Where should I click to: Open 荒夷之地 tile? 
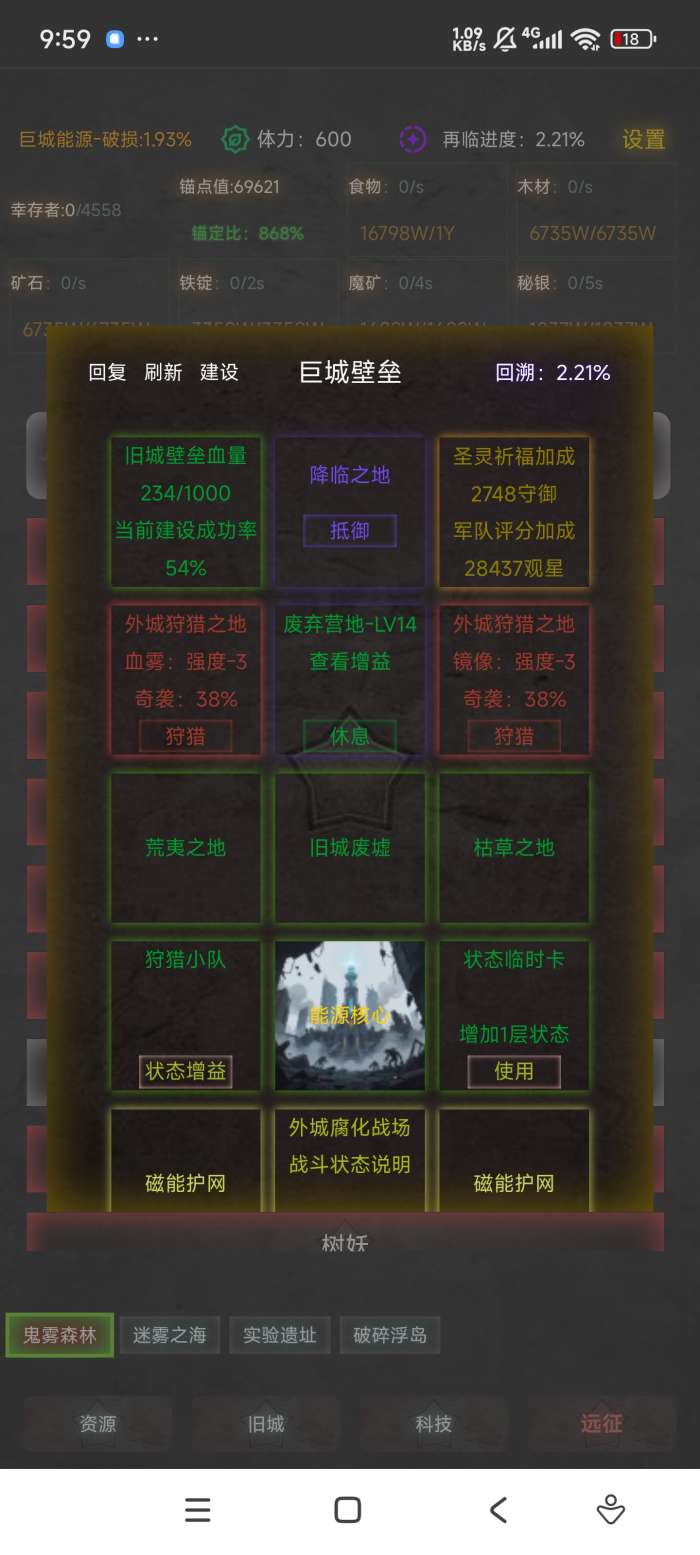pos(186,847)
